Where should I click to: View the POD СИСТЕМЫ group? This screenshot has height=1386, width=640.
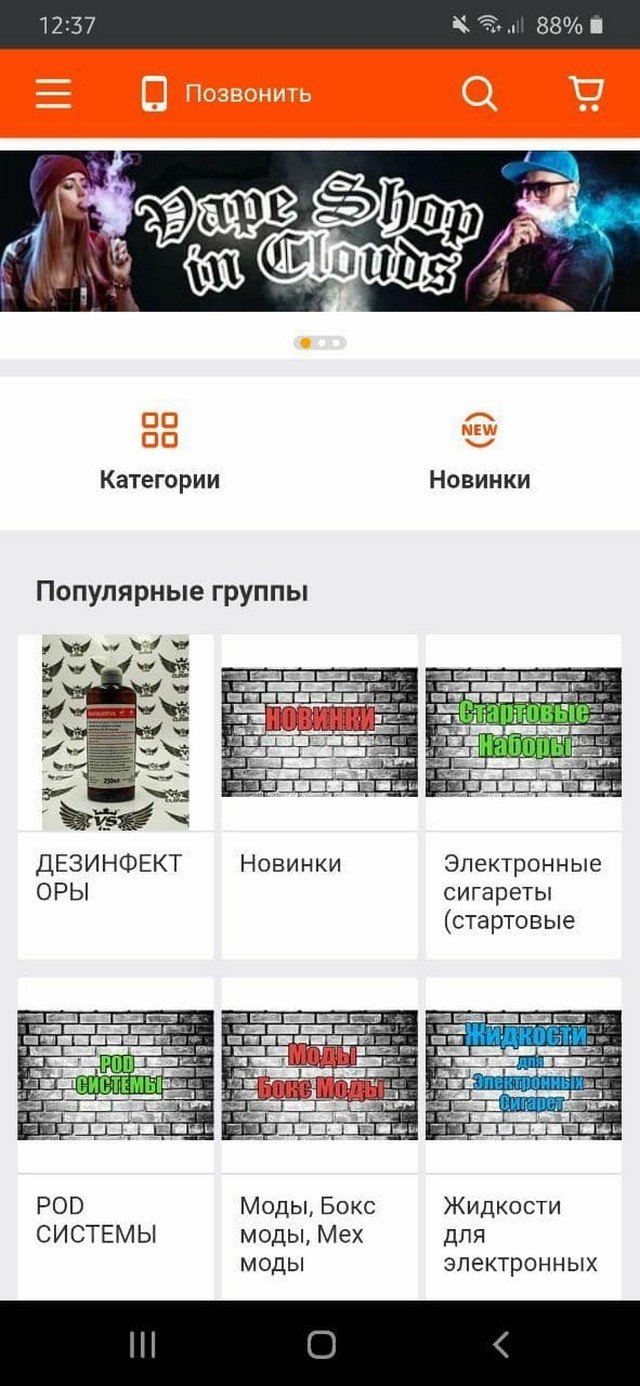click(115, 1138)
